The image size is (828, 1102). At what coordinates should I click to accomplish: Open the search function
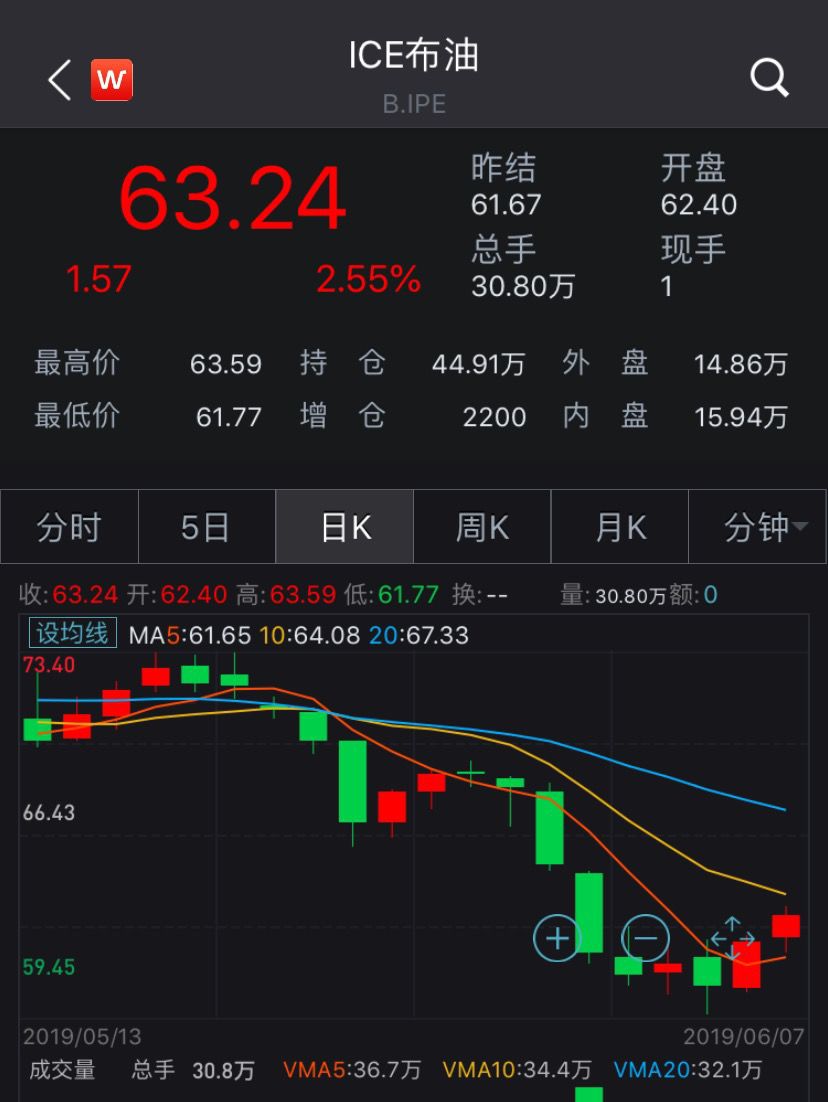(767, 76)
